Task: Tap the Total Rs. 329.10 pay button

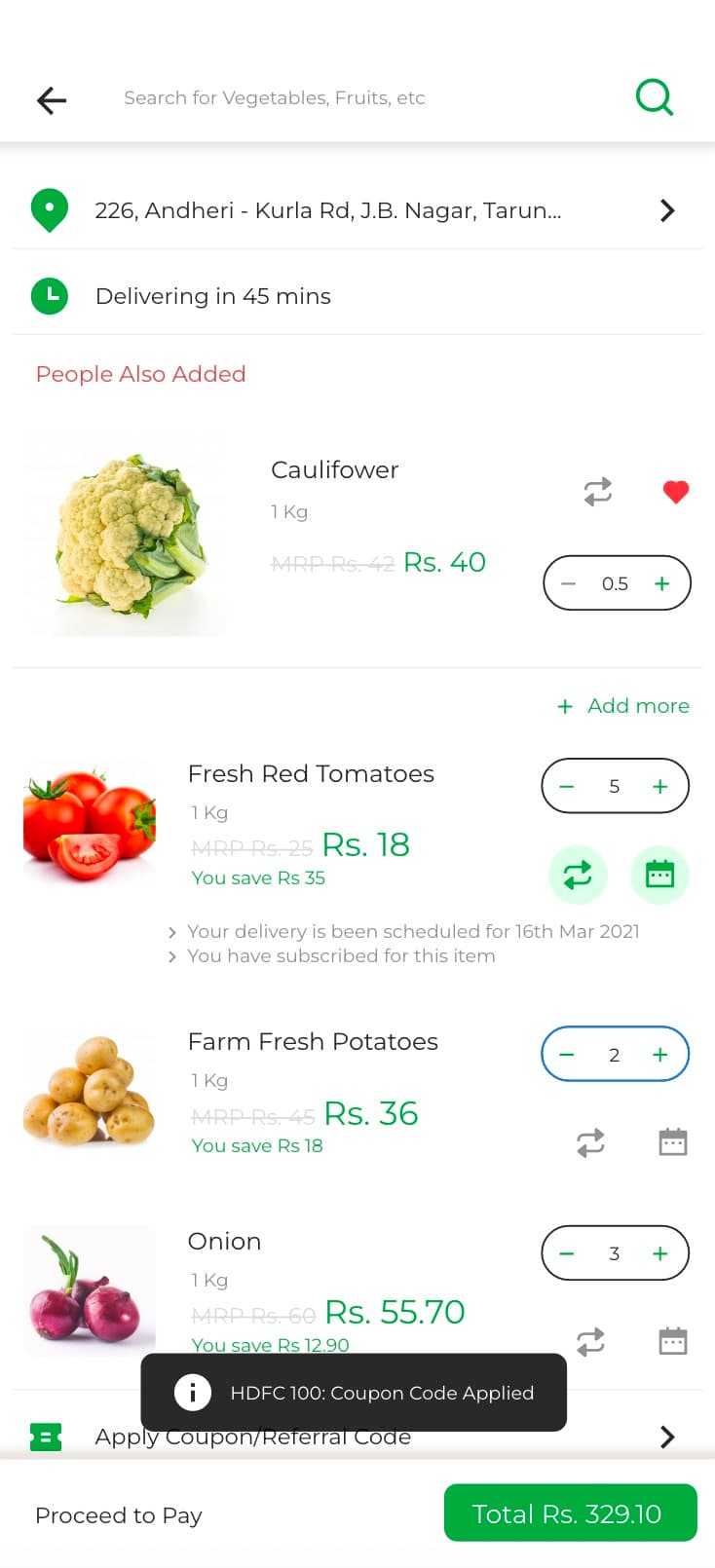Action: point(571,1513)
